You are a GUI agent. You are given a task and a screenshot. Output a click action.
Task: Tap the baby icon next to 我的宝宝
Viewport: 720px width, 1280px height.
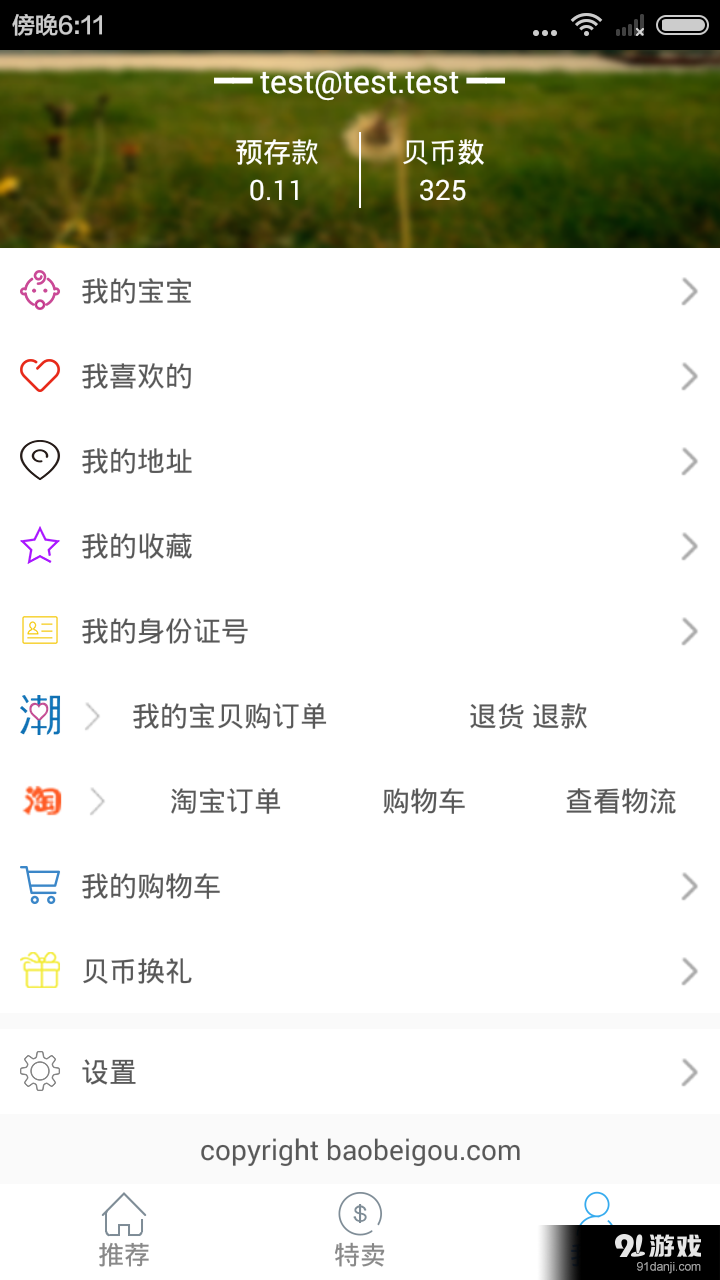pos(39,291)
